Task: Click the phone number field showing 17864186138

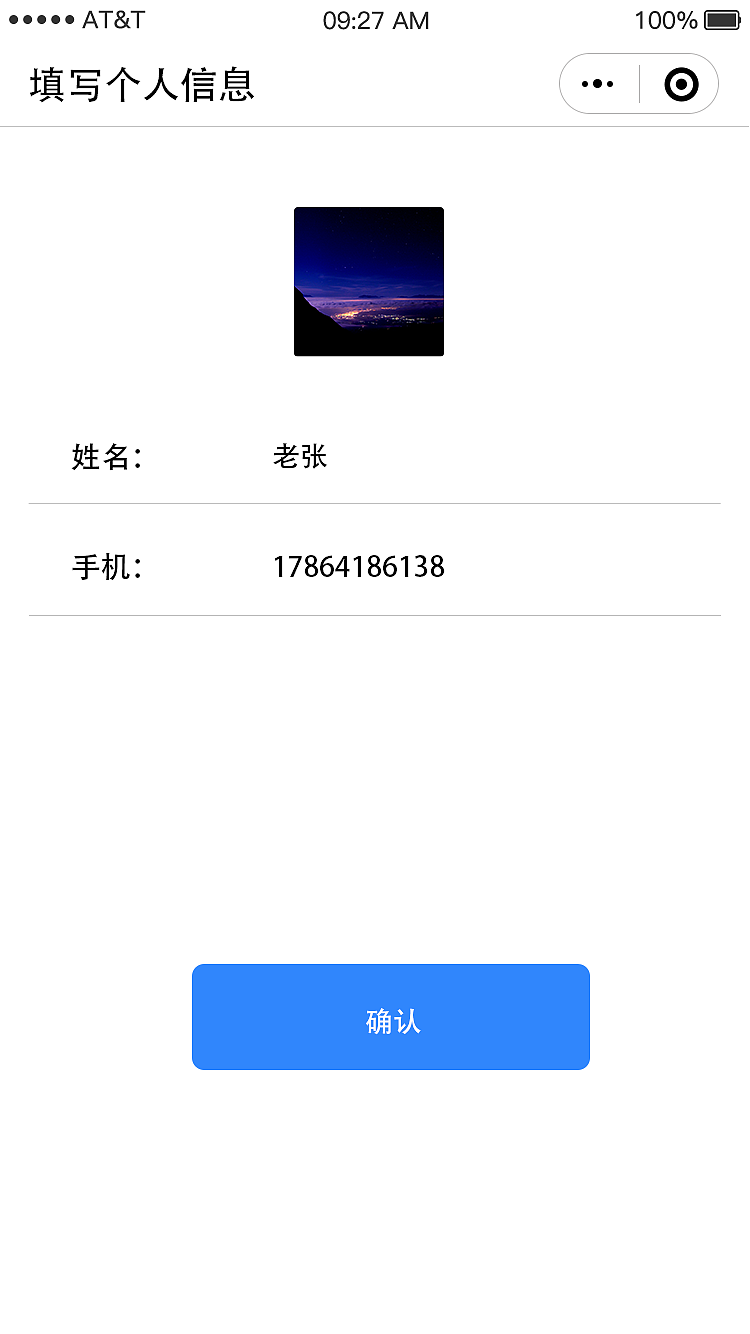Action: pyautogui.click(x=359, y=567)
